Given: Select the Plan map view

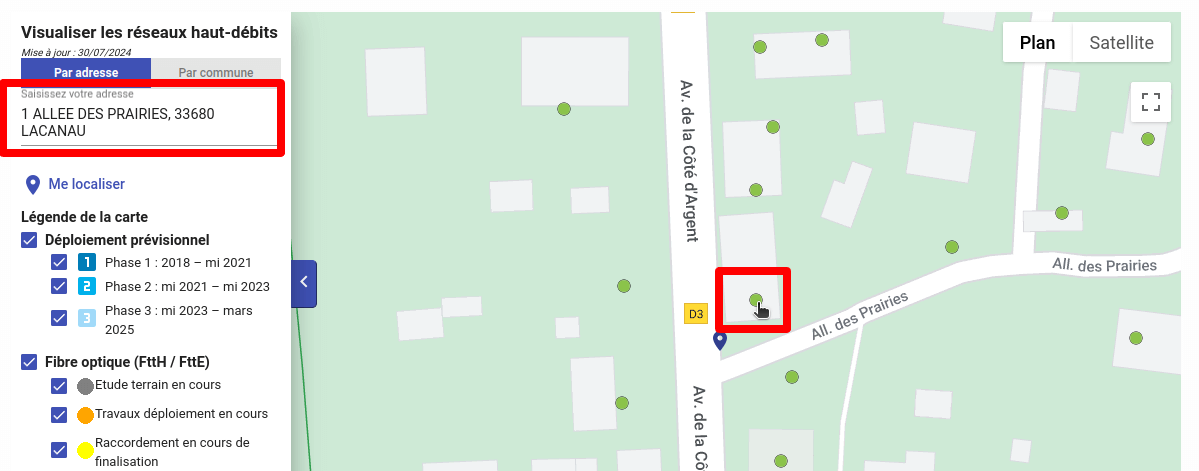Looking at the screenshot, I should click(1037, 43).
